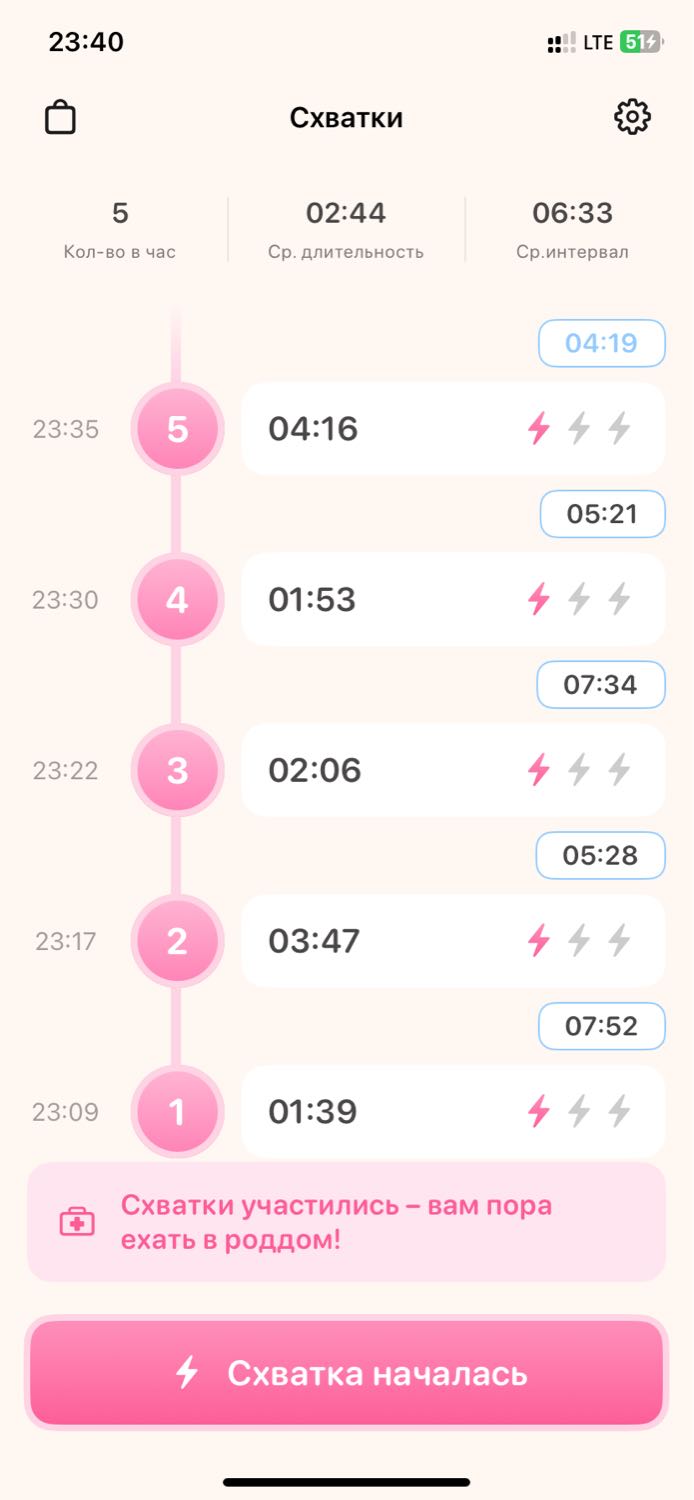Image resolution: width=694 pixels, height=1500 pixels.
Task: Open contraction 1 lasting 01:39
Action: click(x=453, y=1112)
